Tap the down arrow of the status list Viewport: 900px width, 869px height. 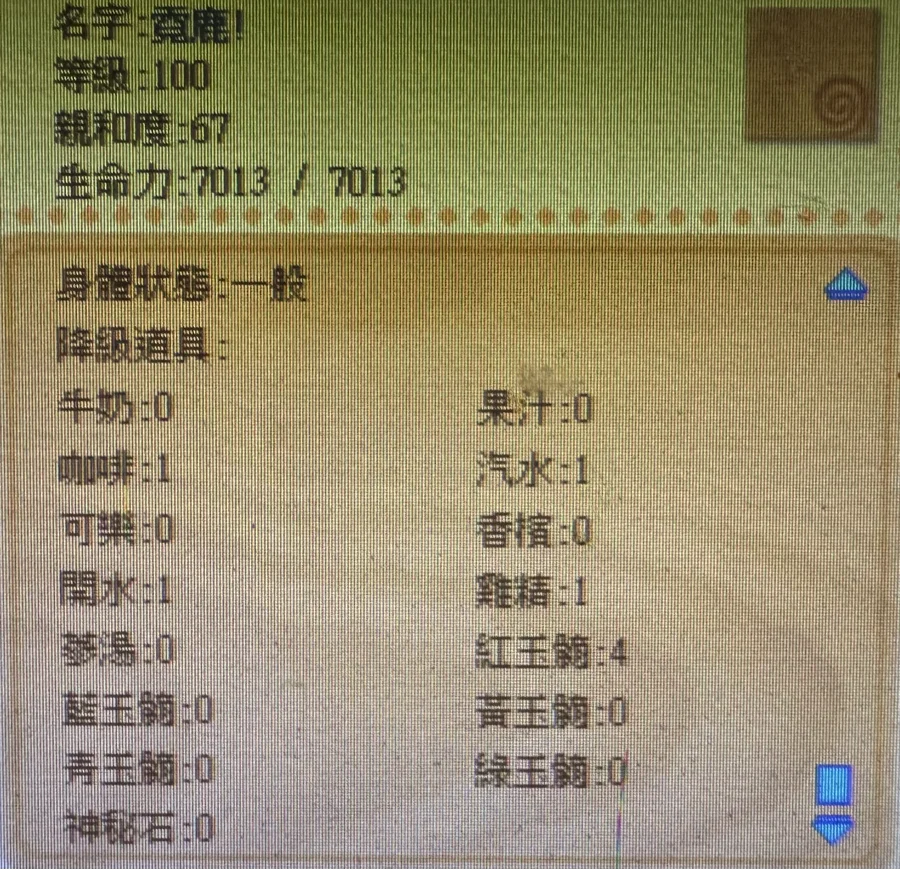click(834, 828)
